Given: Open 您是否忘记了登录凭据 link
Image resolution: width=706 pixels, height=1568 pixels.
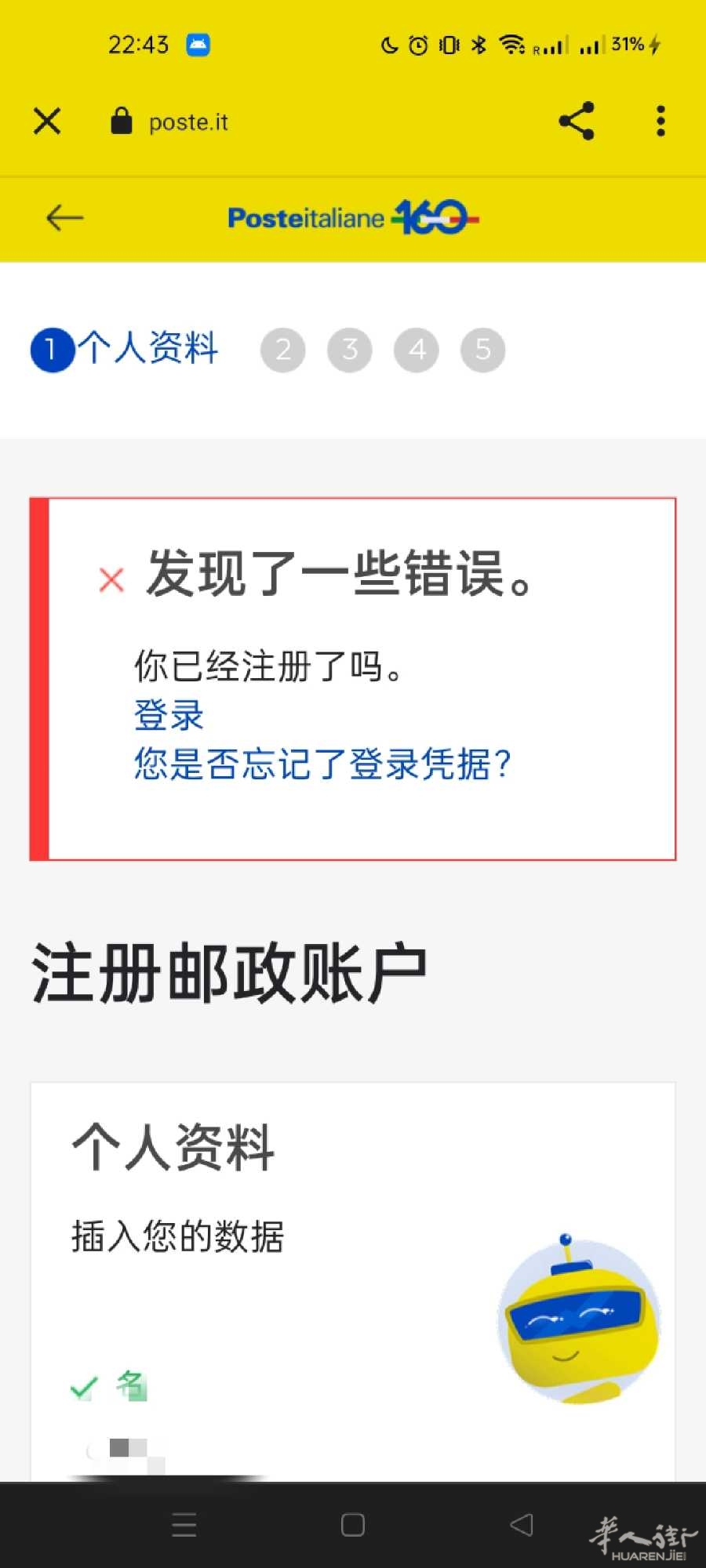Looking at the screenshot, I should click(322, 764).
